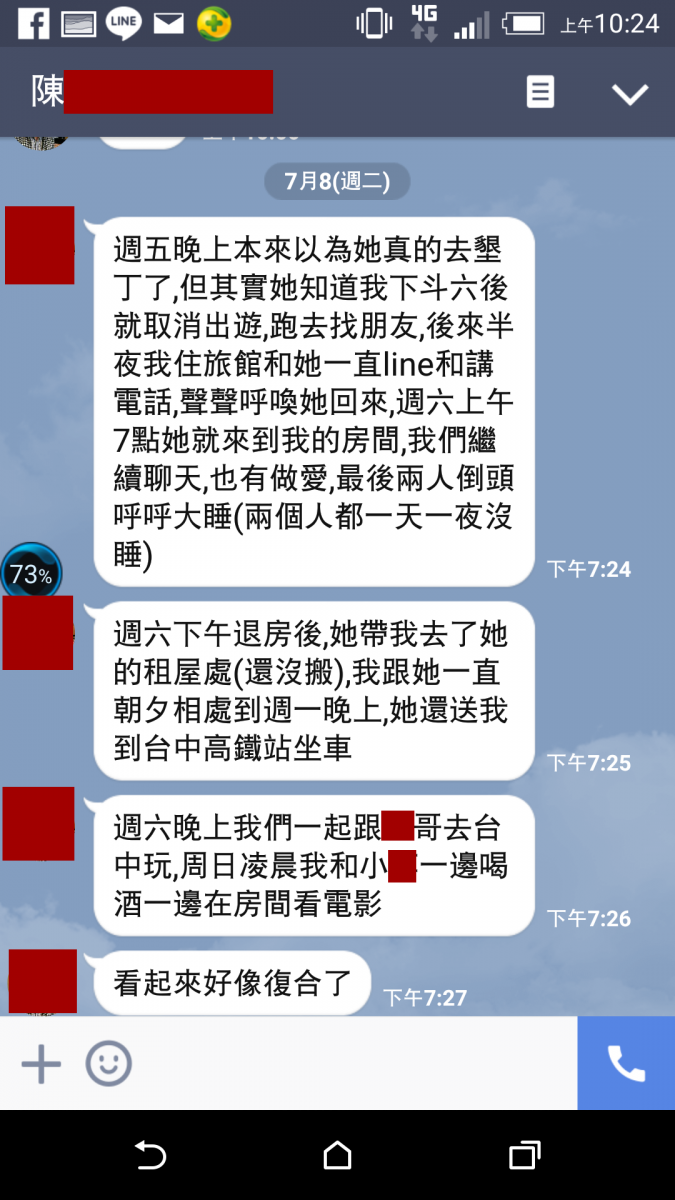
Task: Go to the home screen
Action: click(337, 1156)
